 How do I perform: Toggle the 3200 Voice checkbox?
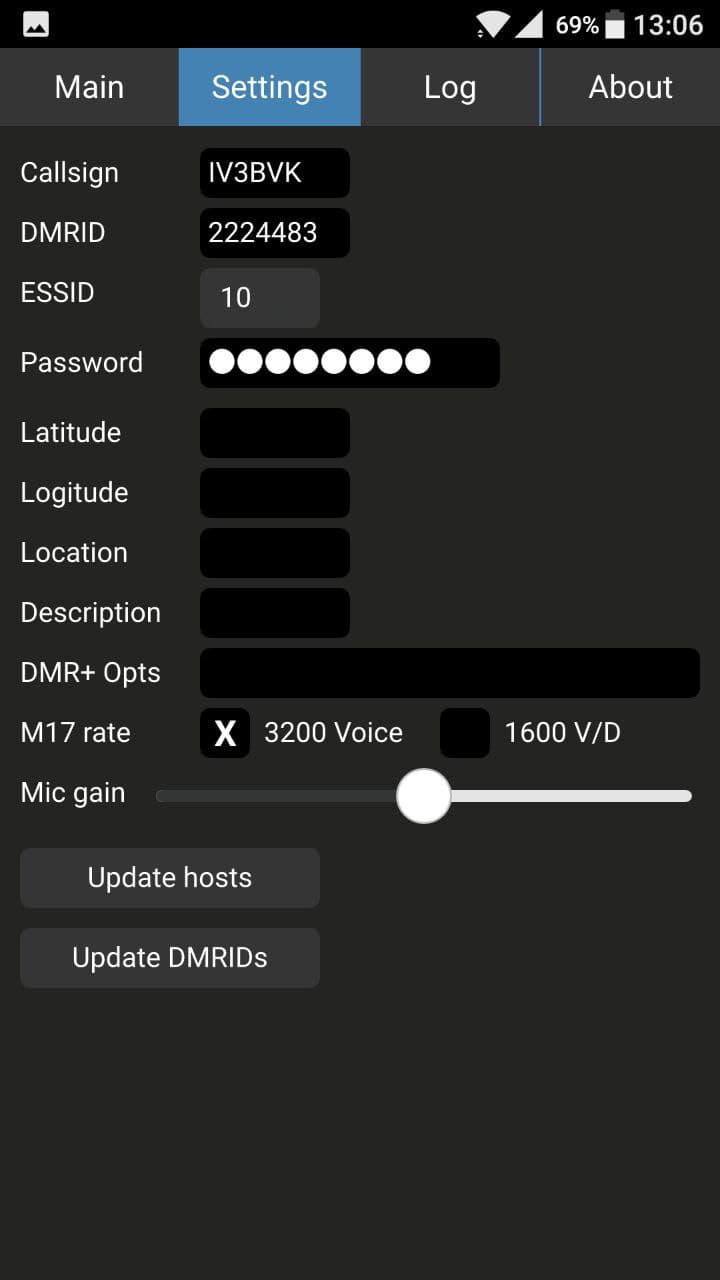coord(225,733)
